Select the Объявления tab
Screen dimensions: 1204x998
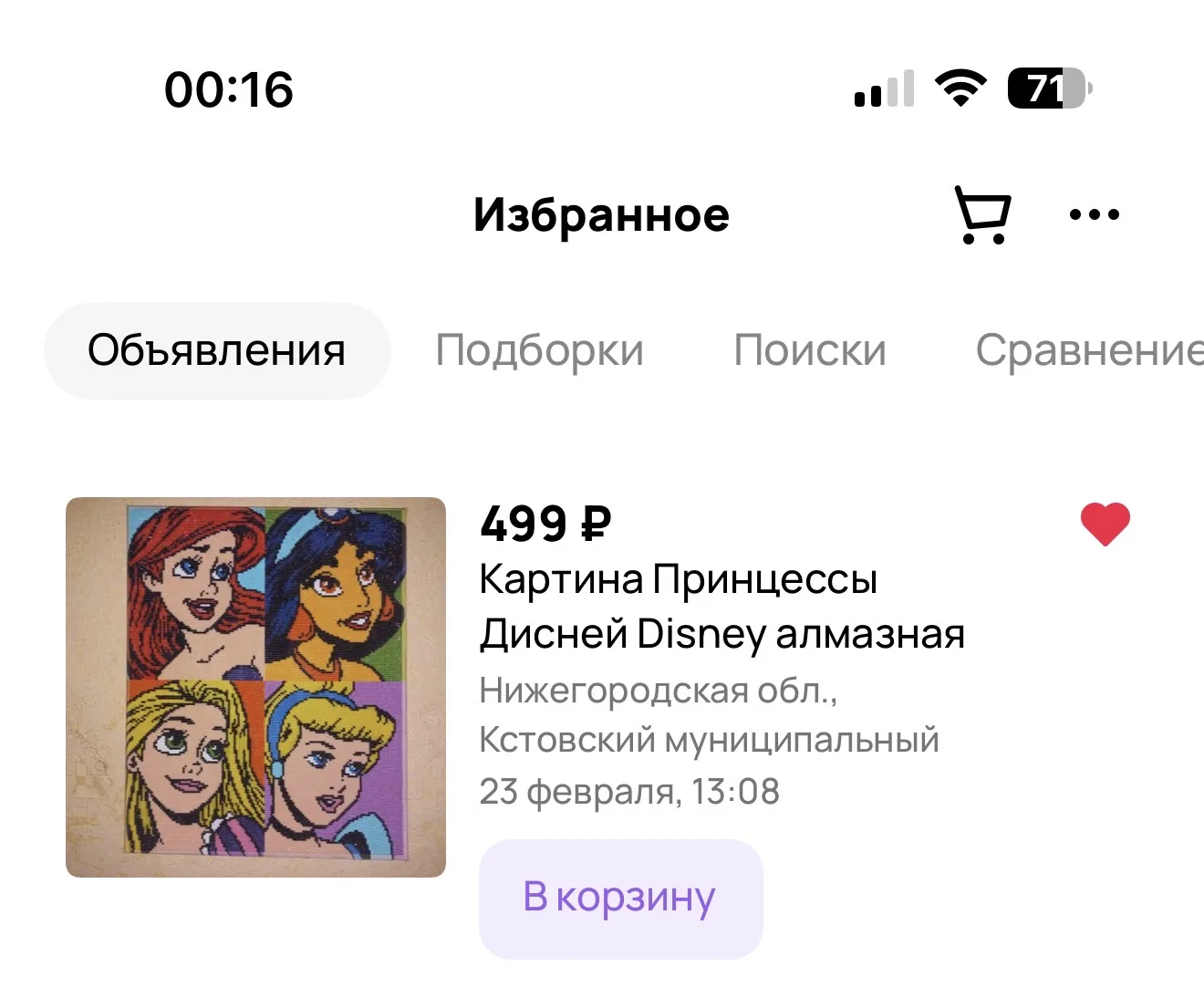(216, 350)
